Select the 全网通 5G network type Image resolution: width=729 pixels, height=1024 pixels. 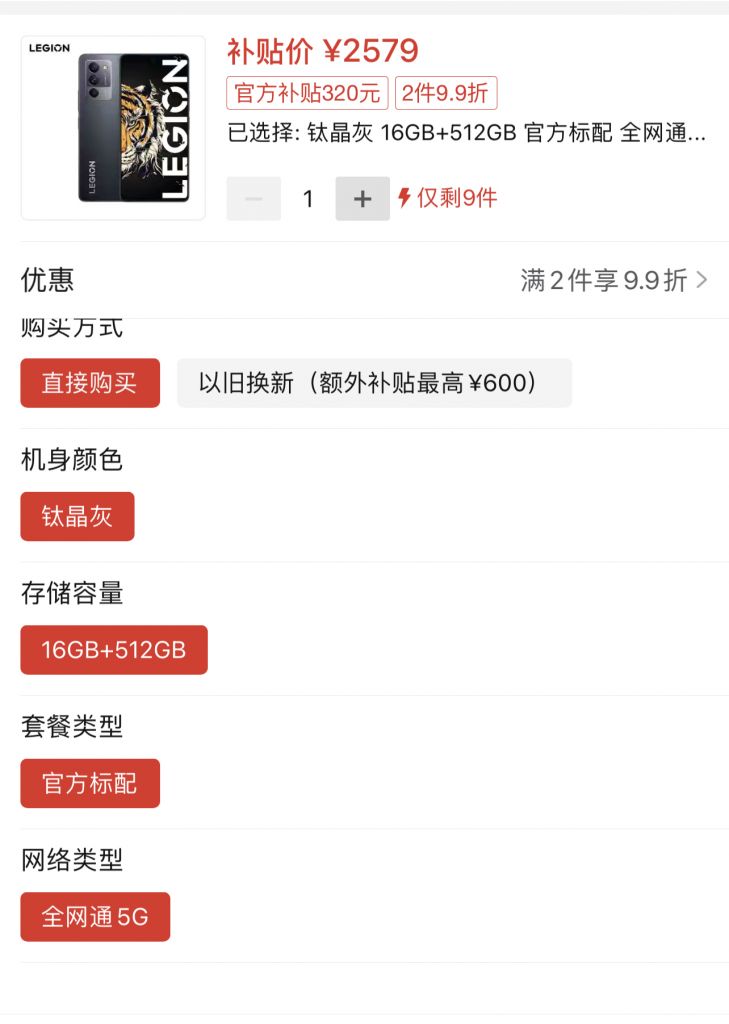[x=95, y=916]
